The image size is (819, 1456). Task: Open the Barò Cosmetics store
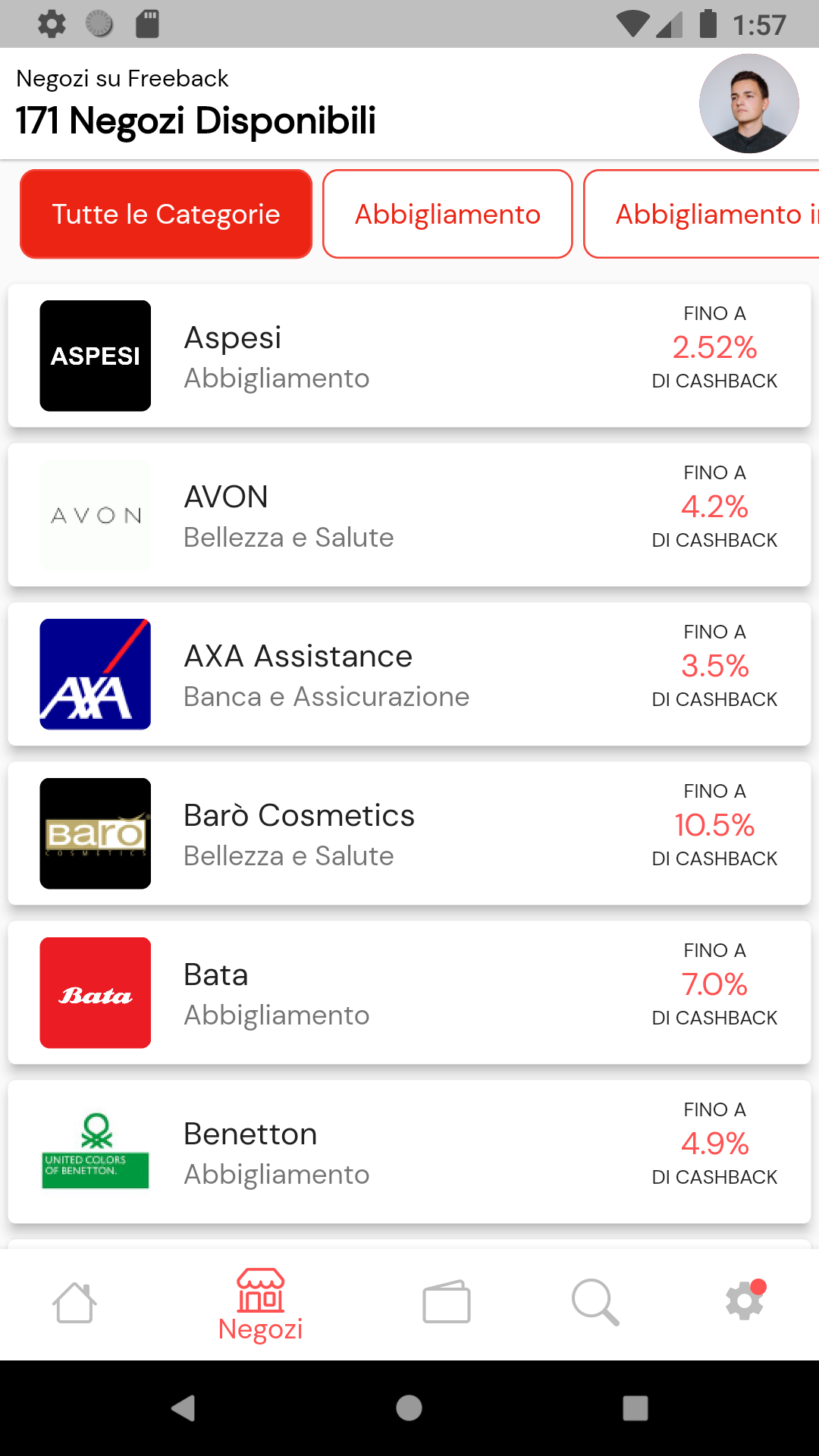pyautogui.click(x=409, y=833)
